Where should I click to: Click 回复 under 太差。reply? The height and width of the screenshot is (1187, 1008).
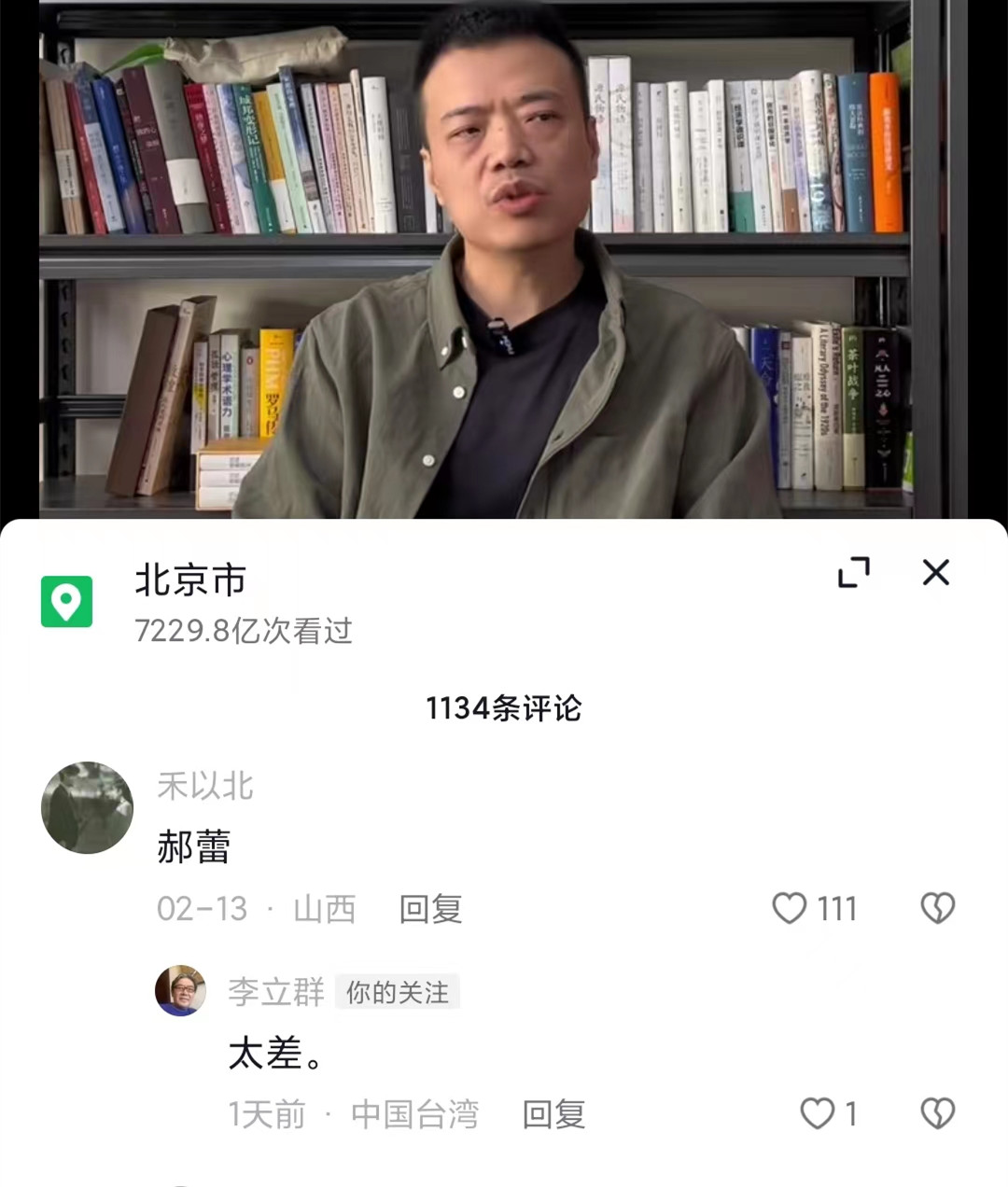click(x=553, y=1114)
